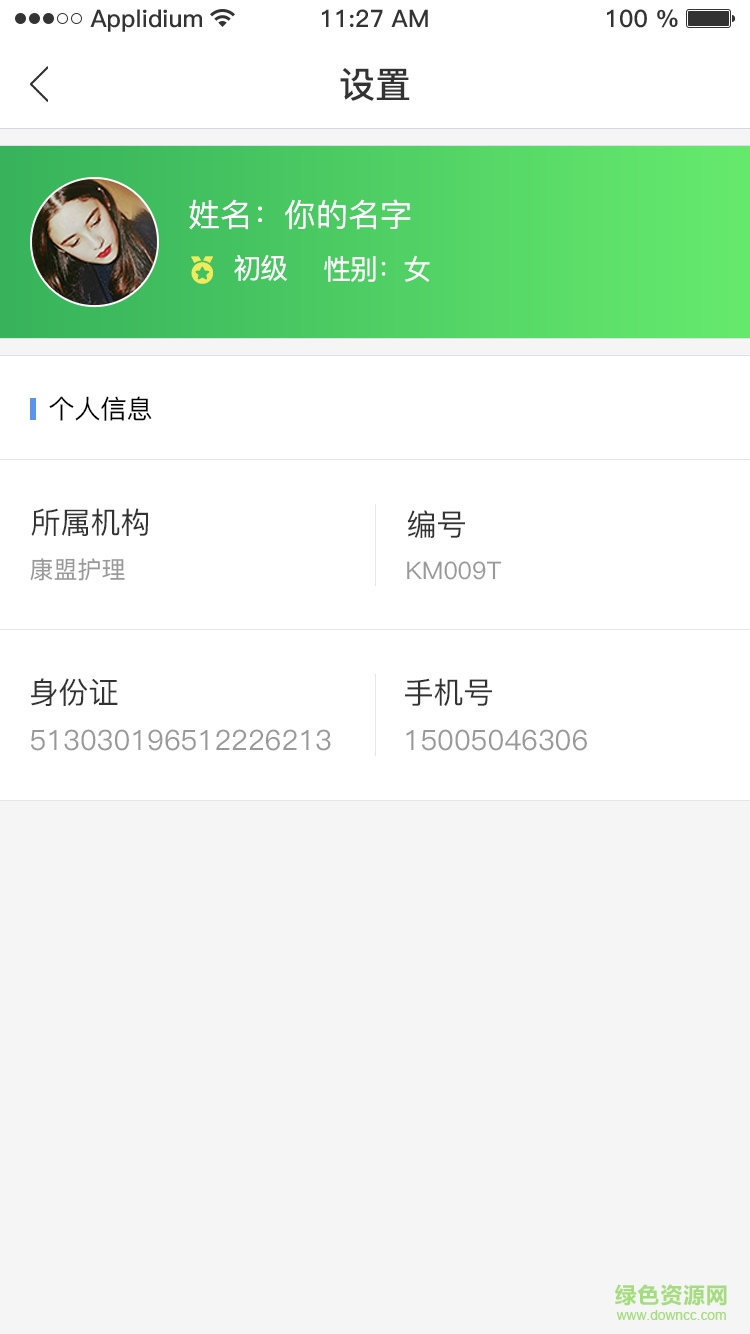Select the 性别: 女 gender field
The image size is (750, 1334).
point(376,268)
